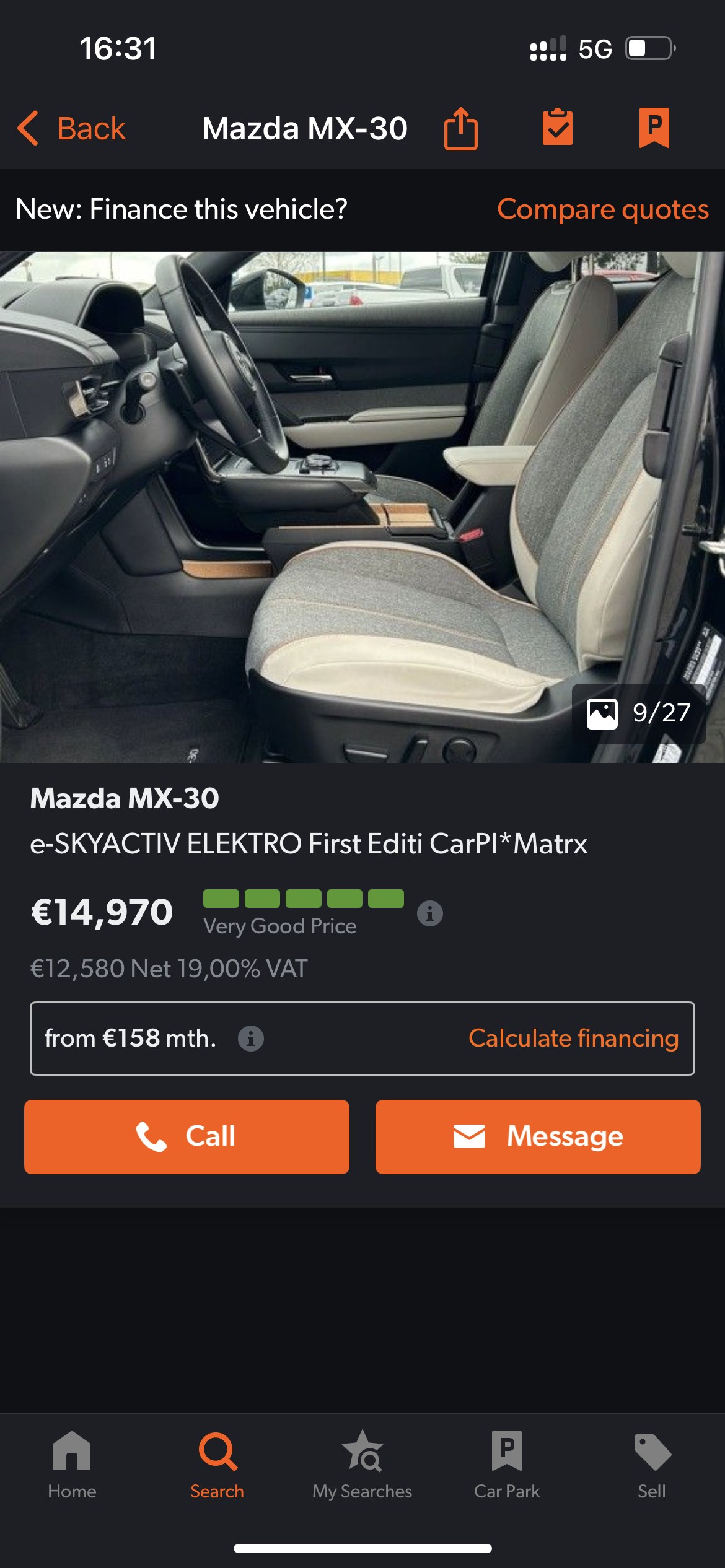Image resolution: width=725 pixels, height=1568 pixels.
Task: Open the car photo gallery
Action: 362,507
